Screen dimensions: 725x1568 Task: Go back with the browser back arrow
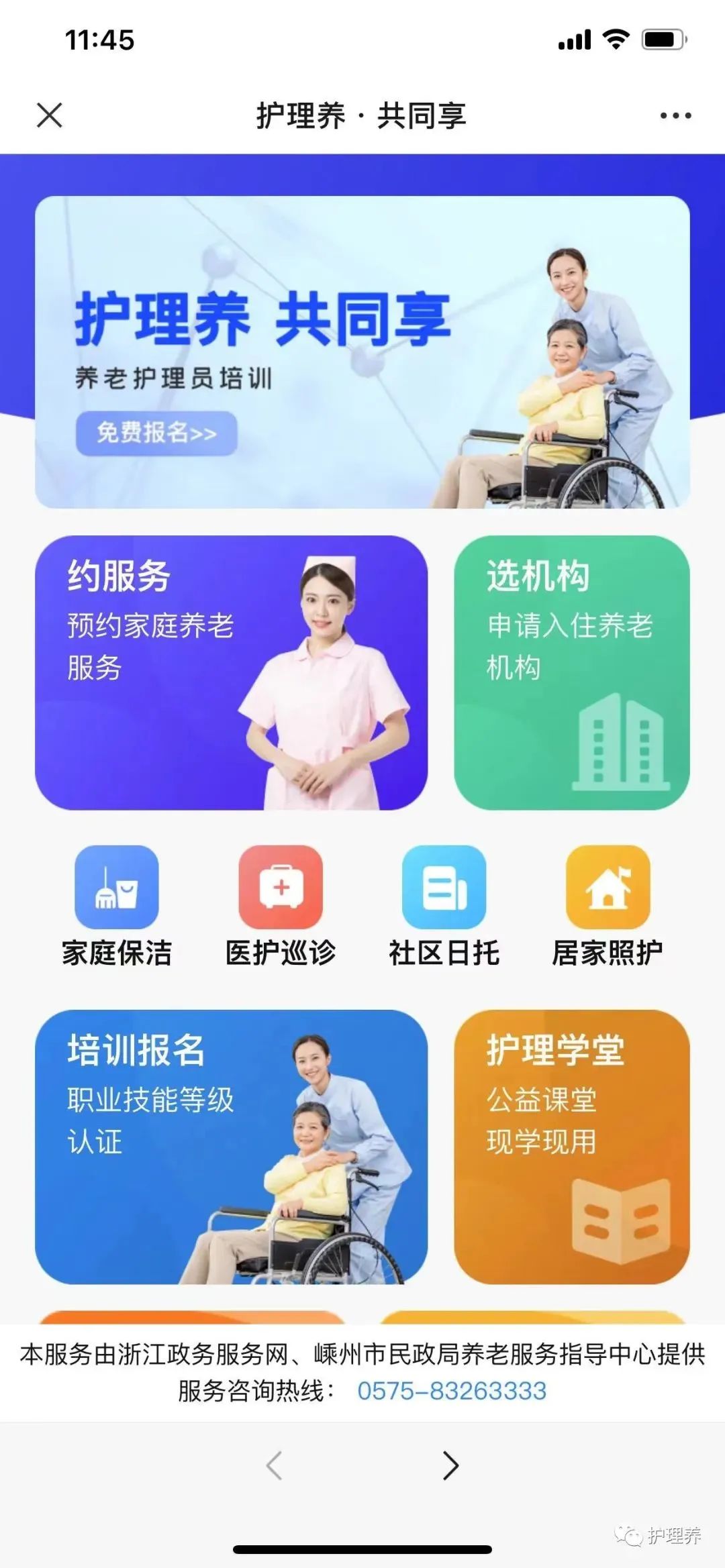pyautogui.click(x=275, y=1465)
